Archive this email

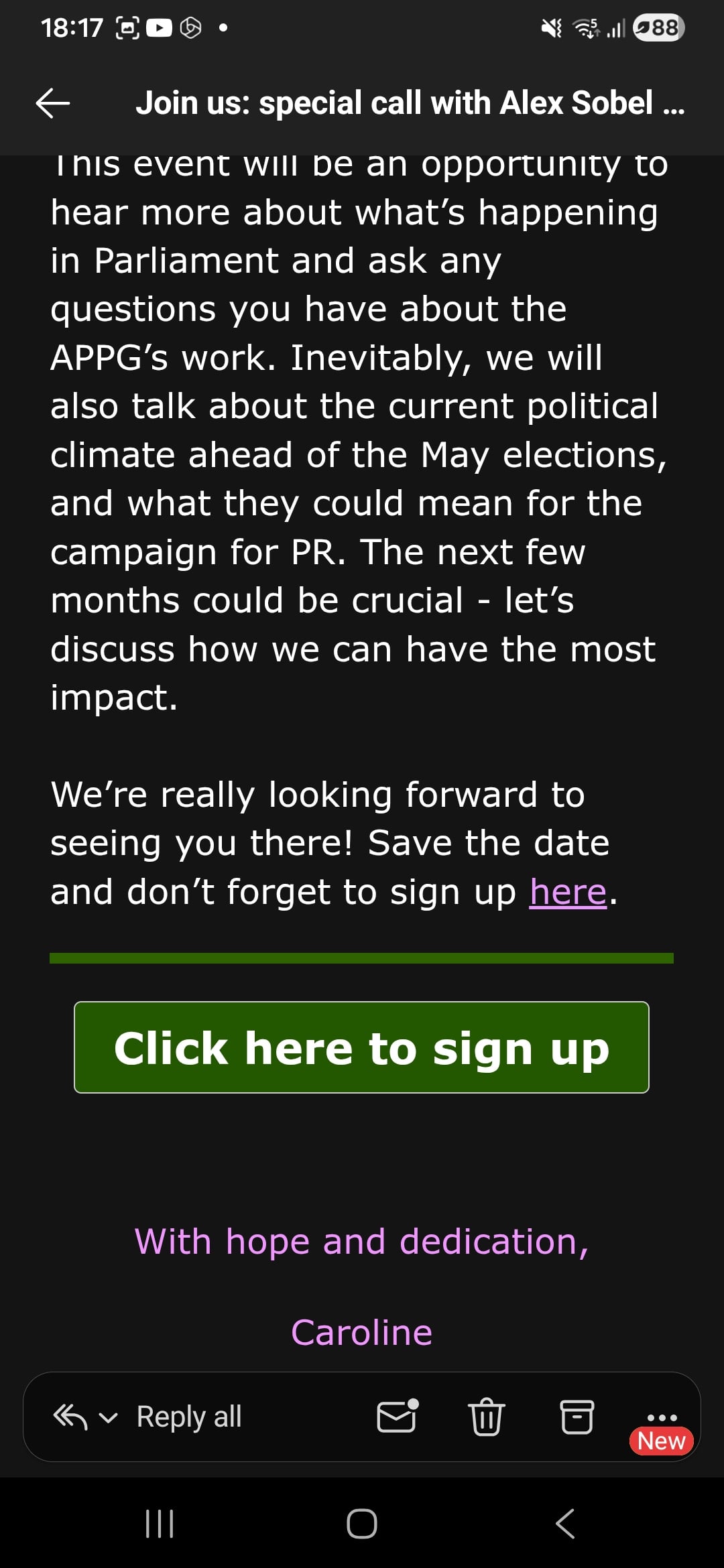[x=577, y=1417]
